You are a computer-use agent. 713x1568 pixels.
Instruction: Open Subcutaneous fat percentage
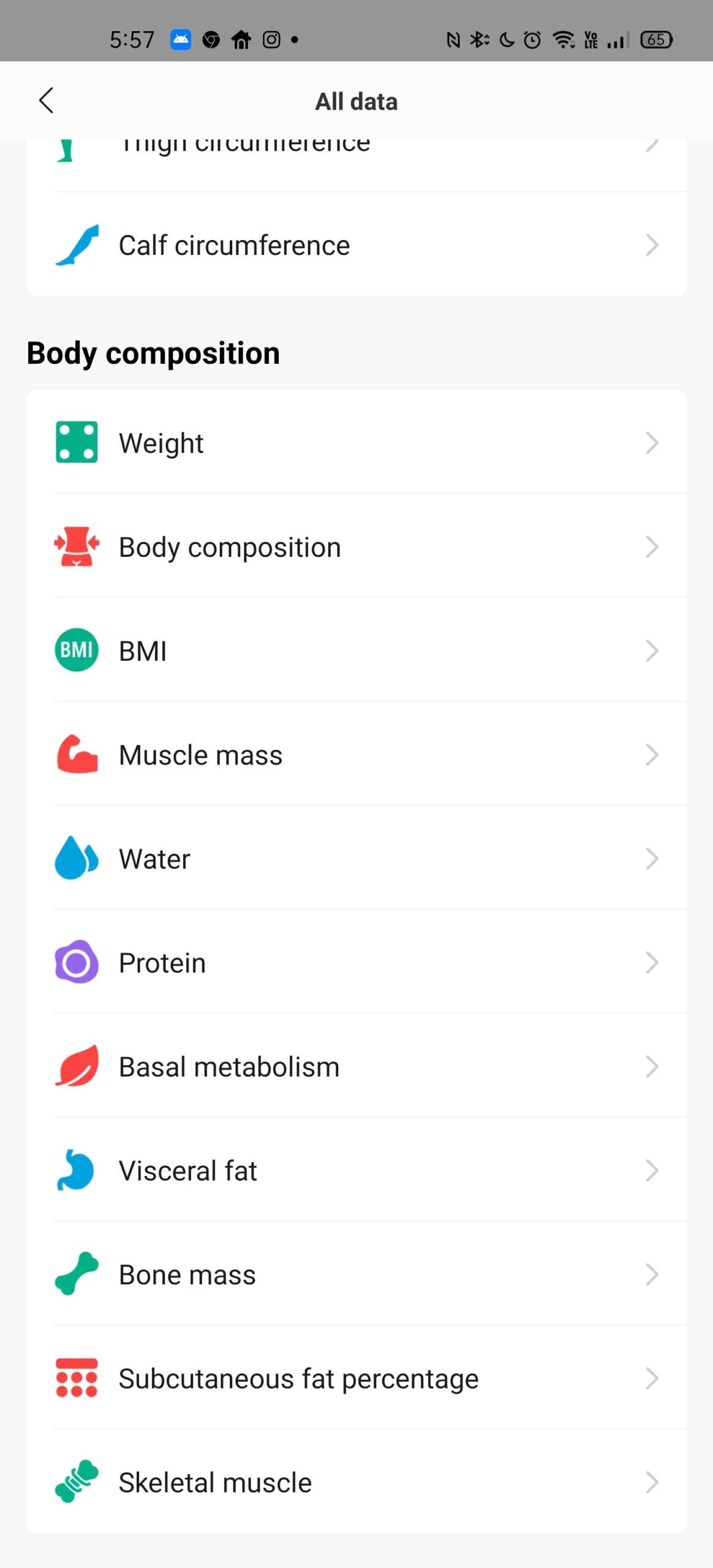click(356, 1379)
